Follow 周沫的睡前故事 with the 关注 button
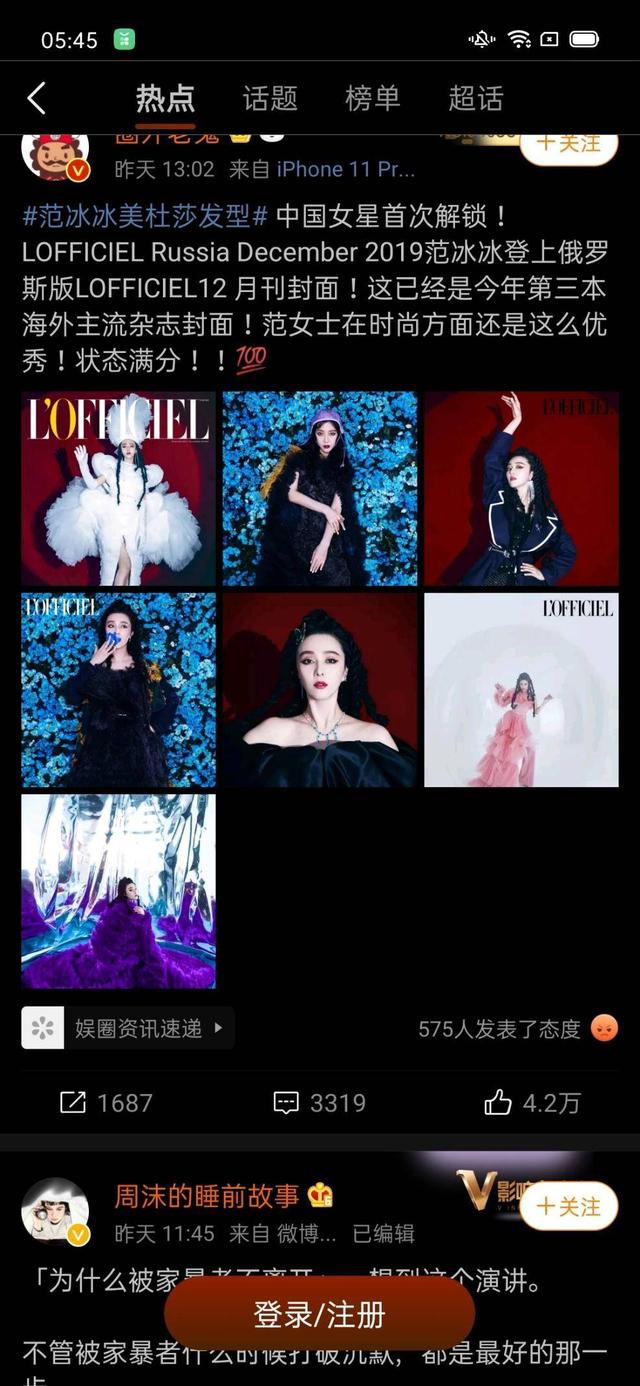Viewport: 640px width, 1386px height. [x=568, y=1206]
